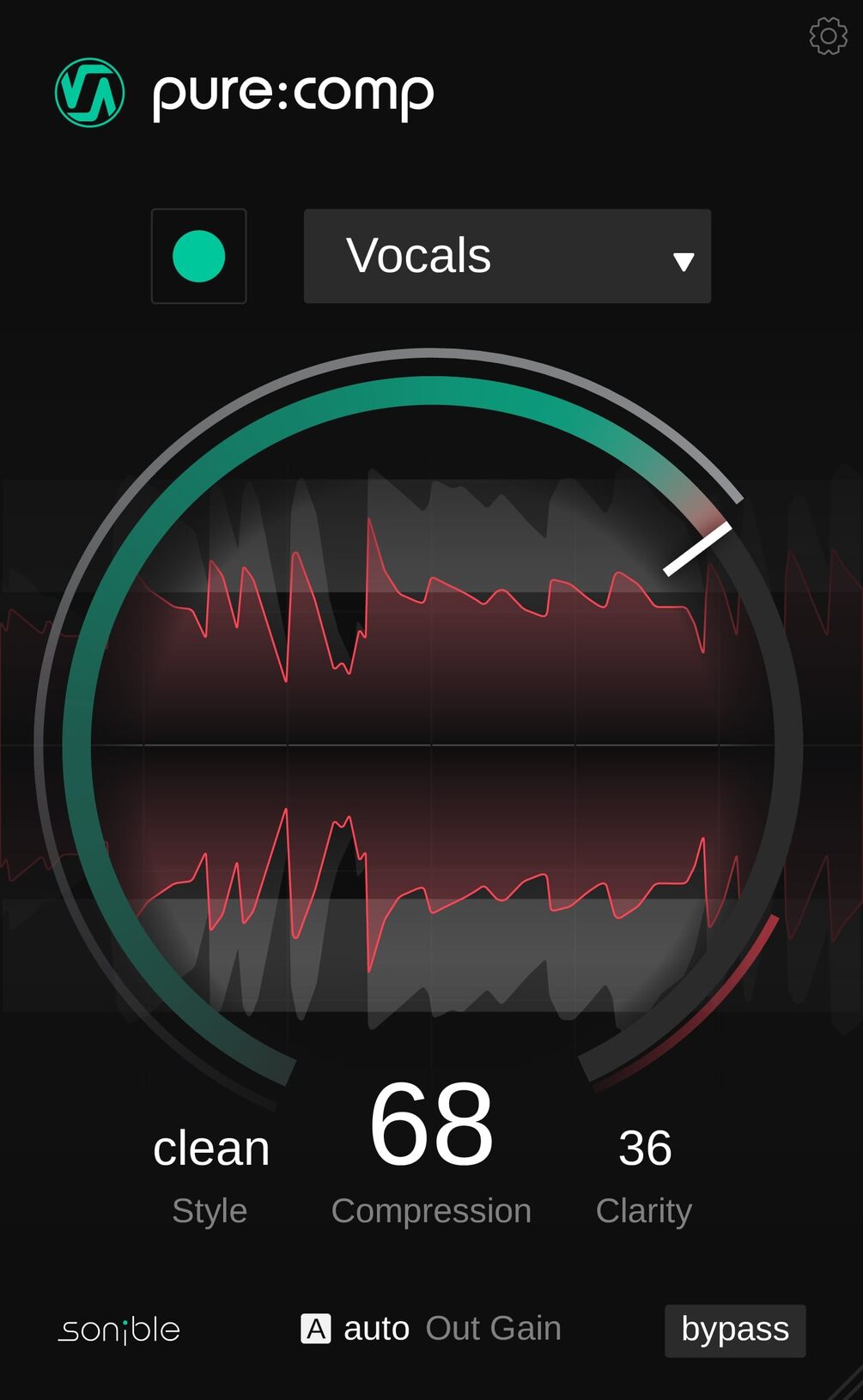
Task: Click the green learning indicator circle
Action: point(198,257)
